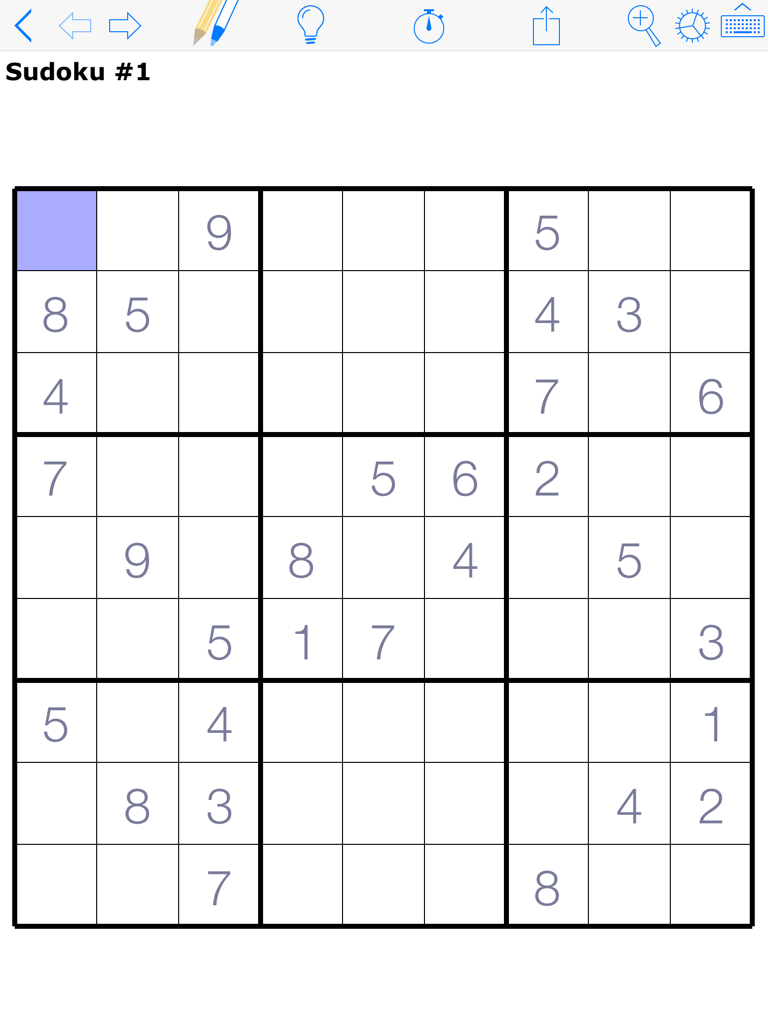
Task: Share this Sudoku puzzle
Action: tap(546, 25)
